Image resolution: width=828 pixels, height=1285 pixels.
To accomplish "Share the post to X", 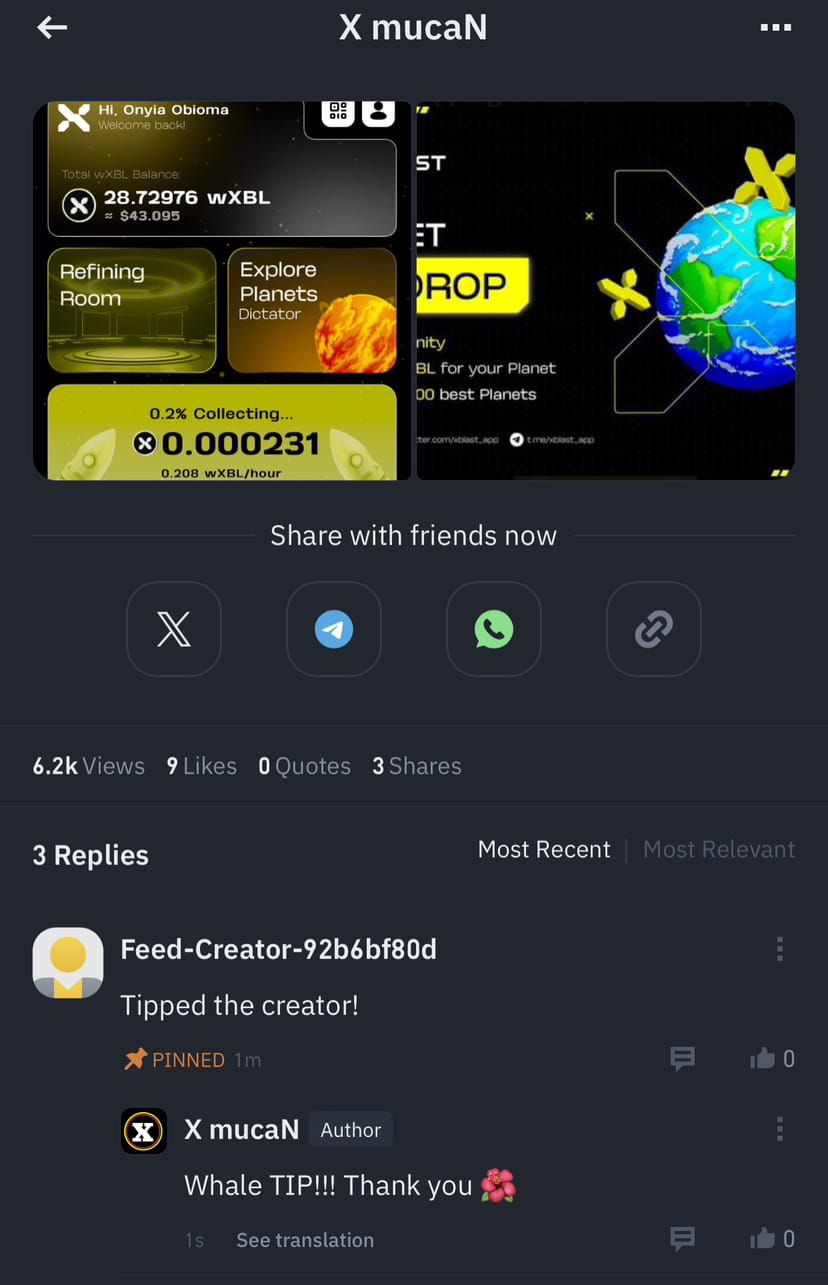I will coord(173,629).
